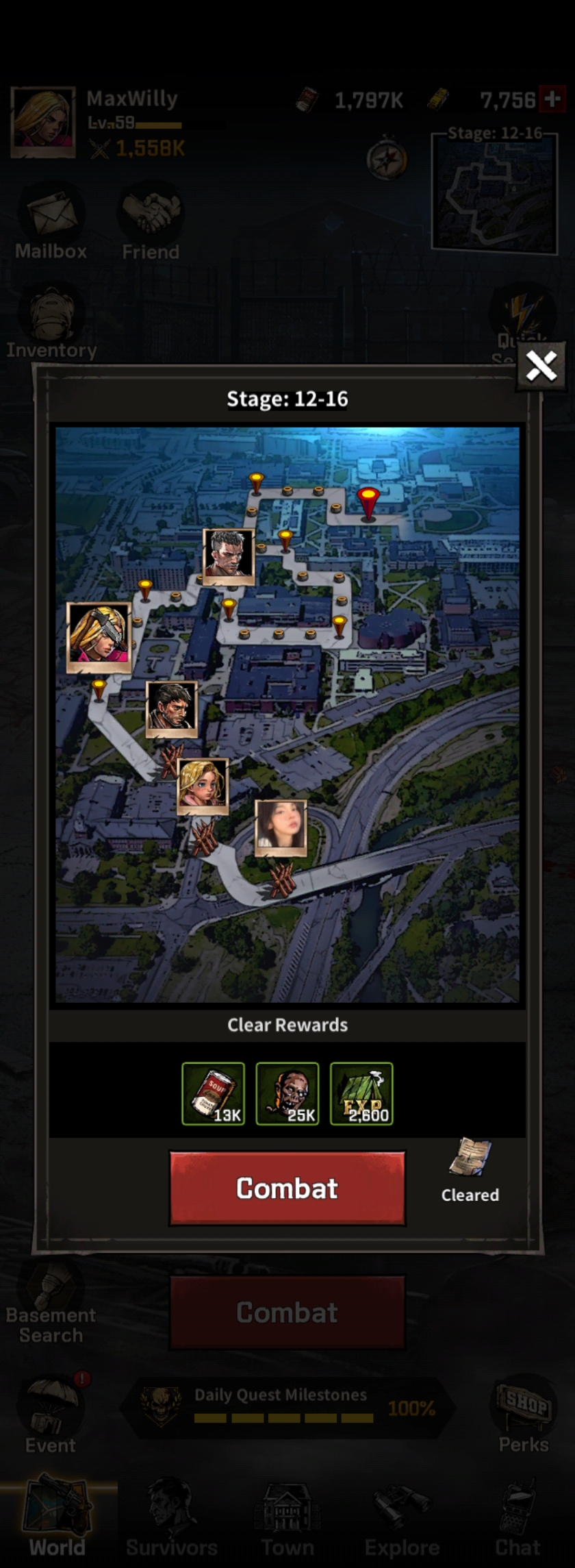
Task: Open the Cleared record scroll
Action: pyautogui.click(x=470, y=1158)
